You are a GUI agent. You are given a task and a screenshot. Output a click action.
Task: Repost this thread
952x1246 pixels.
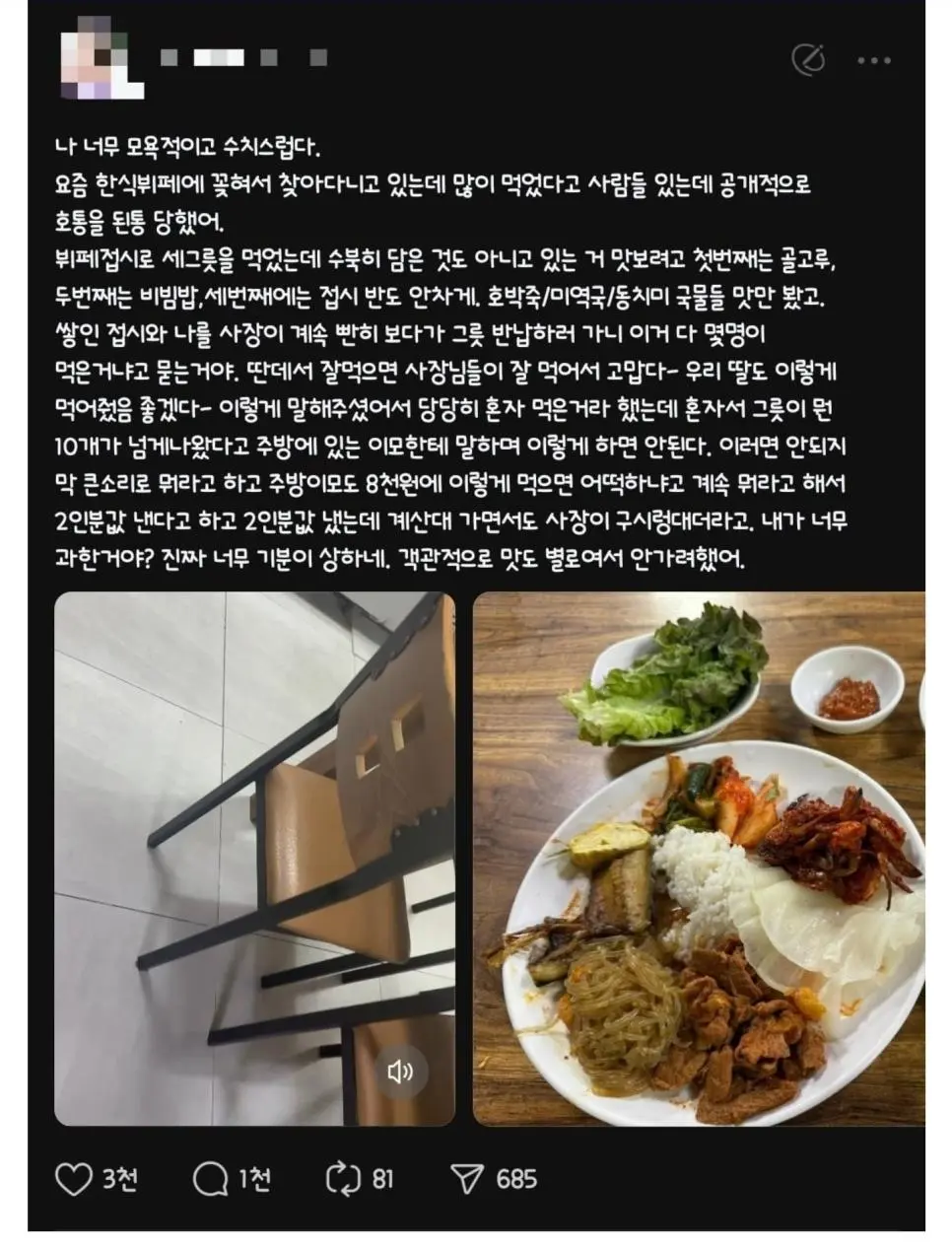pyautogui.click(x=344, y=1179)
